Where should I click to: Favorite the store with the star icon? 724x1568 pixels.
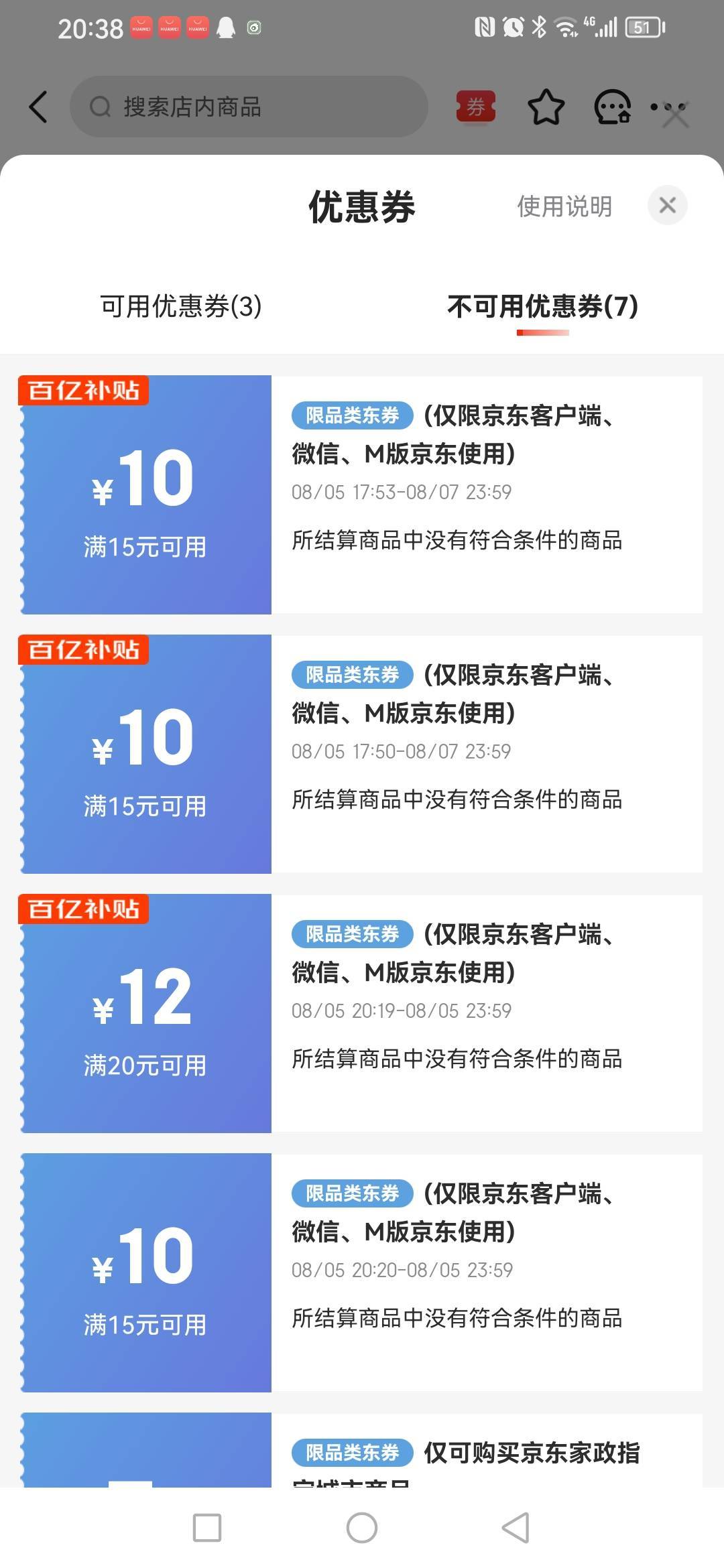tap(546, 107)
